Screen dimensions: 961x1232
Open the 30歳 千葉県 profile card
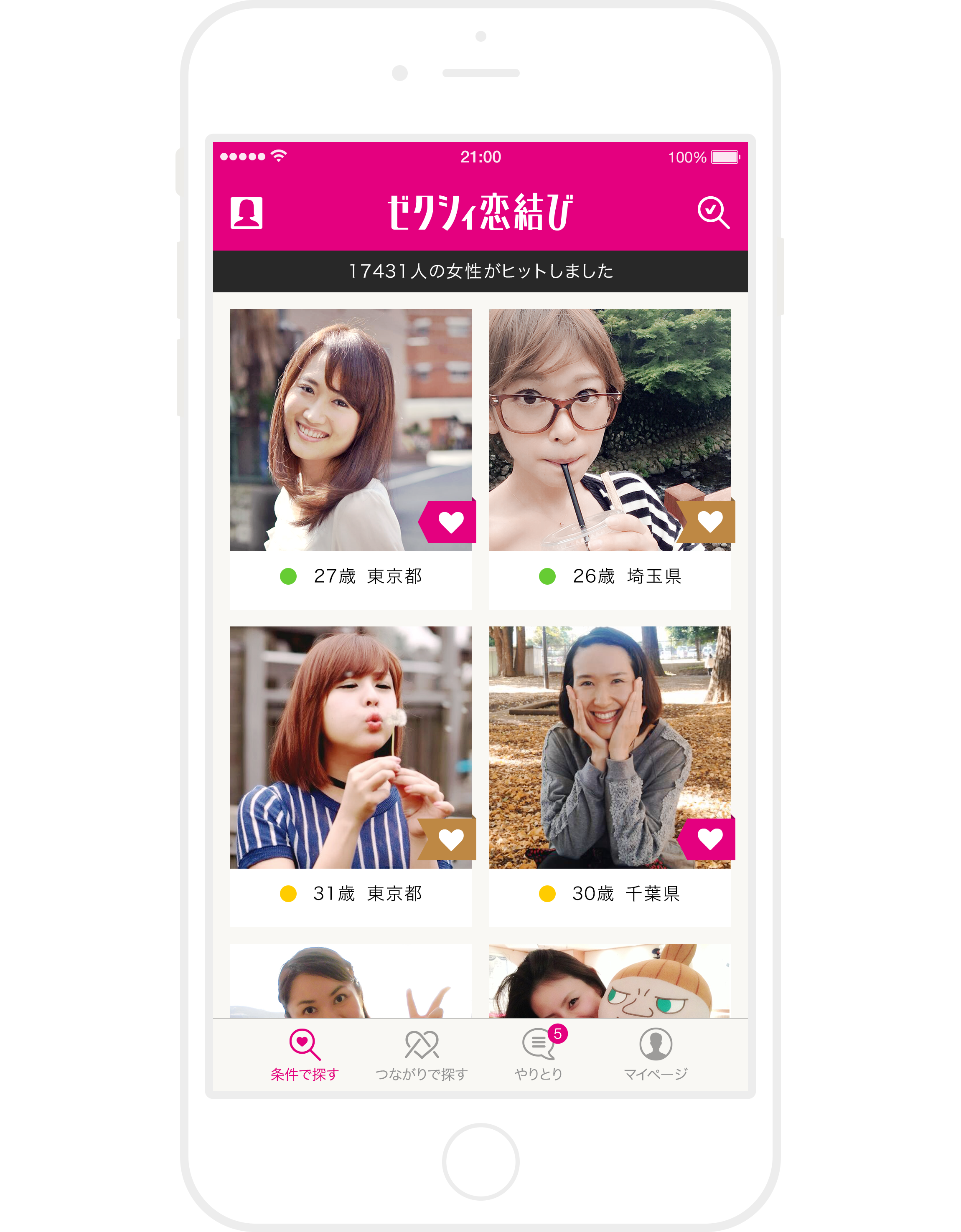tap(610, 748)
